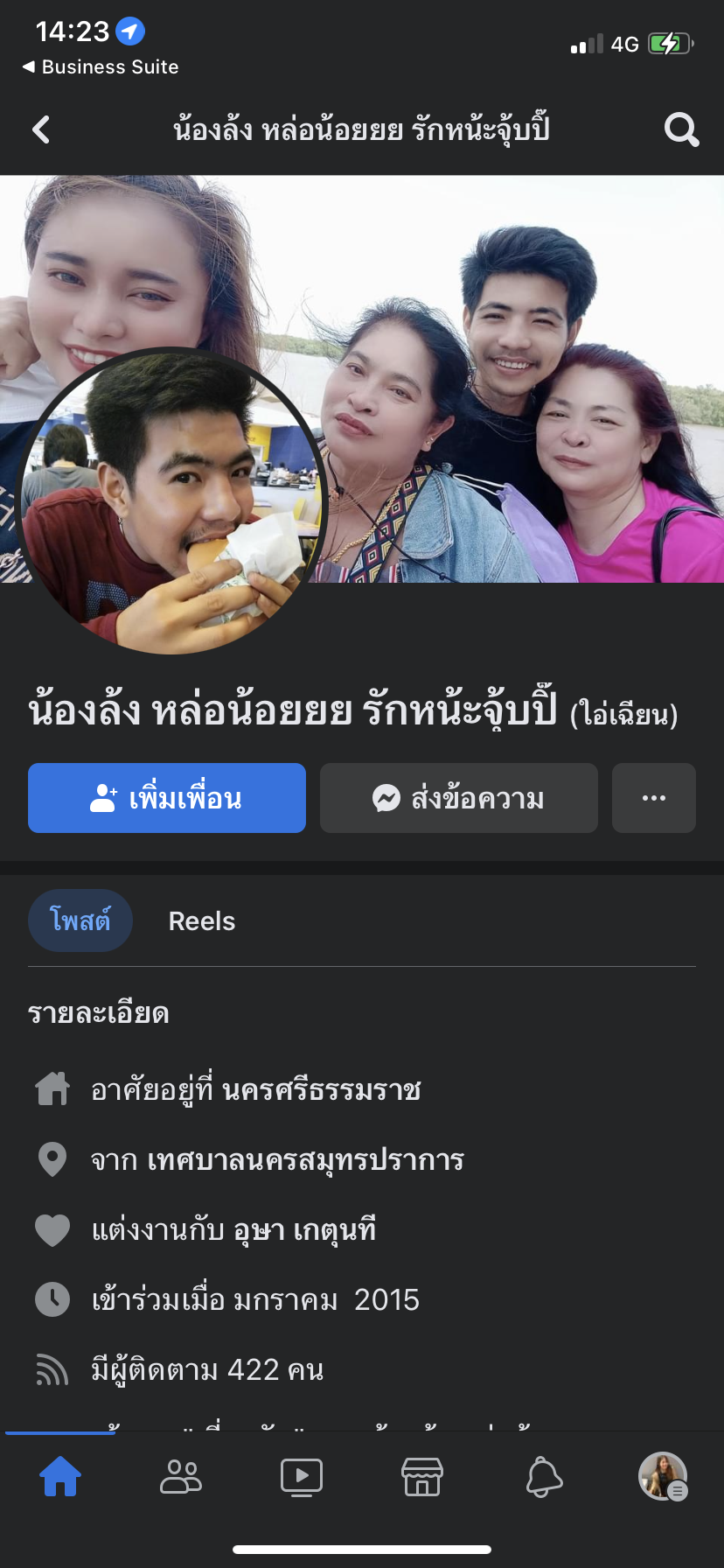This screenshot has width=724, height=1568.
Task: Add friend with the เพิ่มเพื่อน button
Action: pos(167,798)
